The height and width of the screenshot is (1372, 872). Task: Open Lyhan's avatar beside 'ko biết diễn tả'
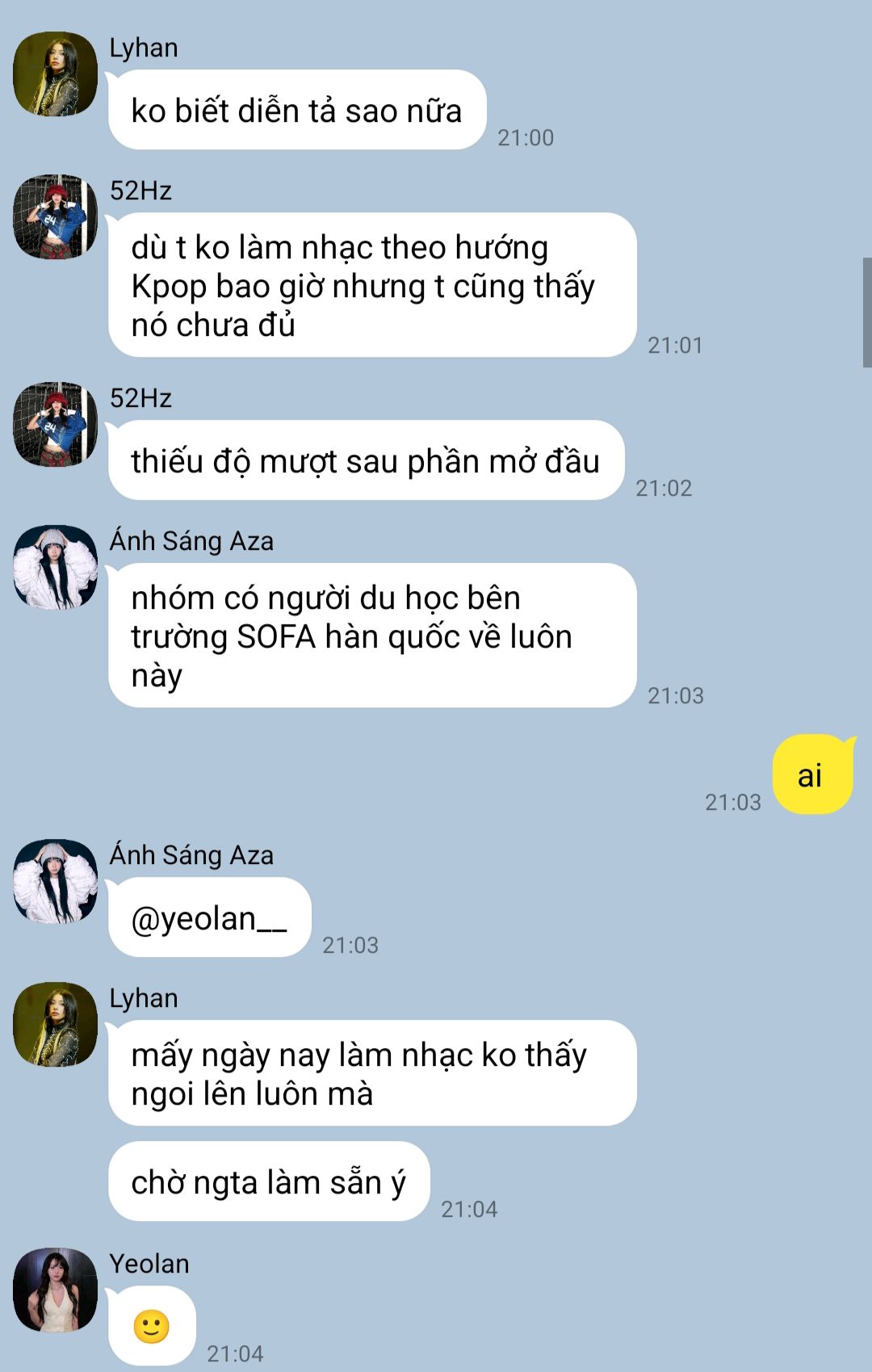tap(55, 74)
